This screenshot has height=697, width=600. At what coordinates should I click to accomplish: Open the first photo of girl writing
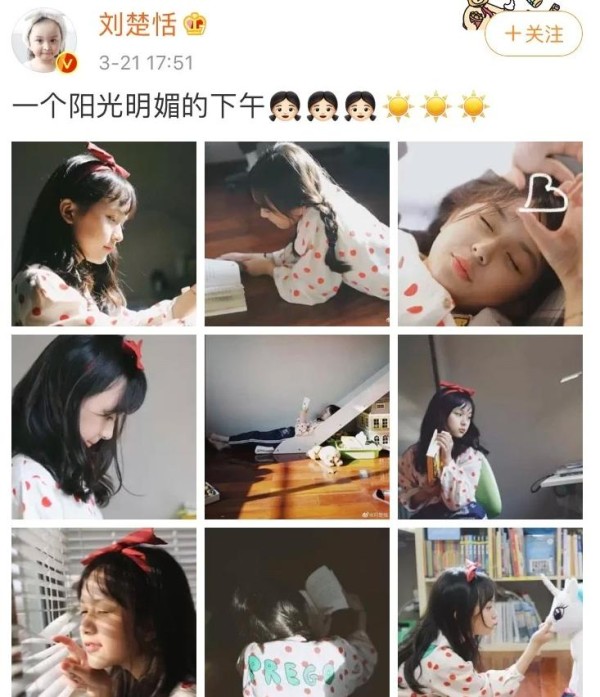104,234
